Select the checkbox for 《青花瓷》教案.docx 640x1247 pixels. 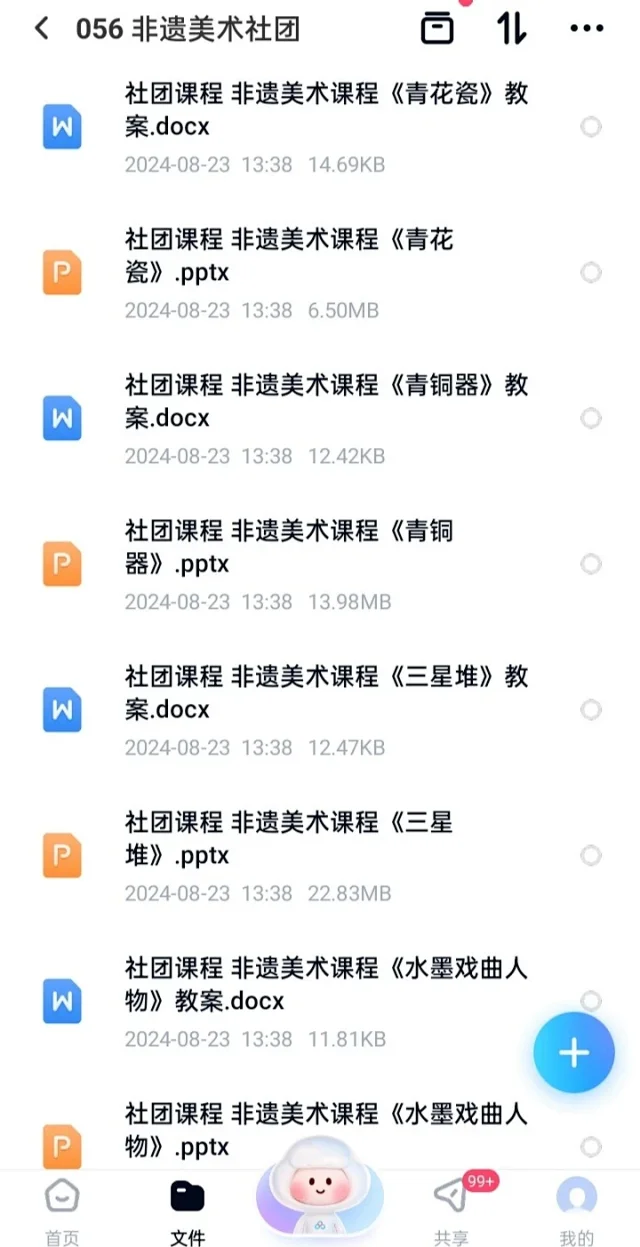tap(591, 127)
